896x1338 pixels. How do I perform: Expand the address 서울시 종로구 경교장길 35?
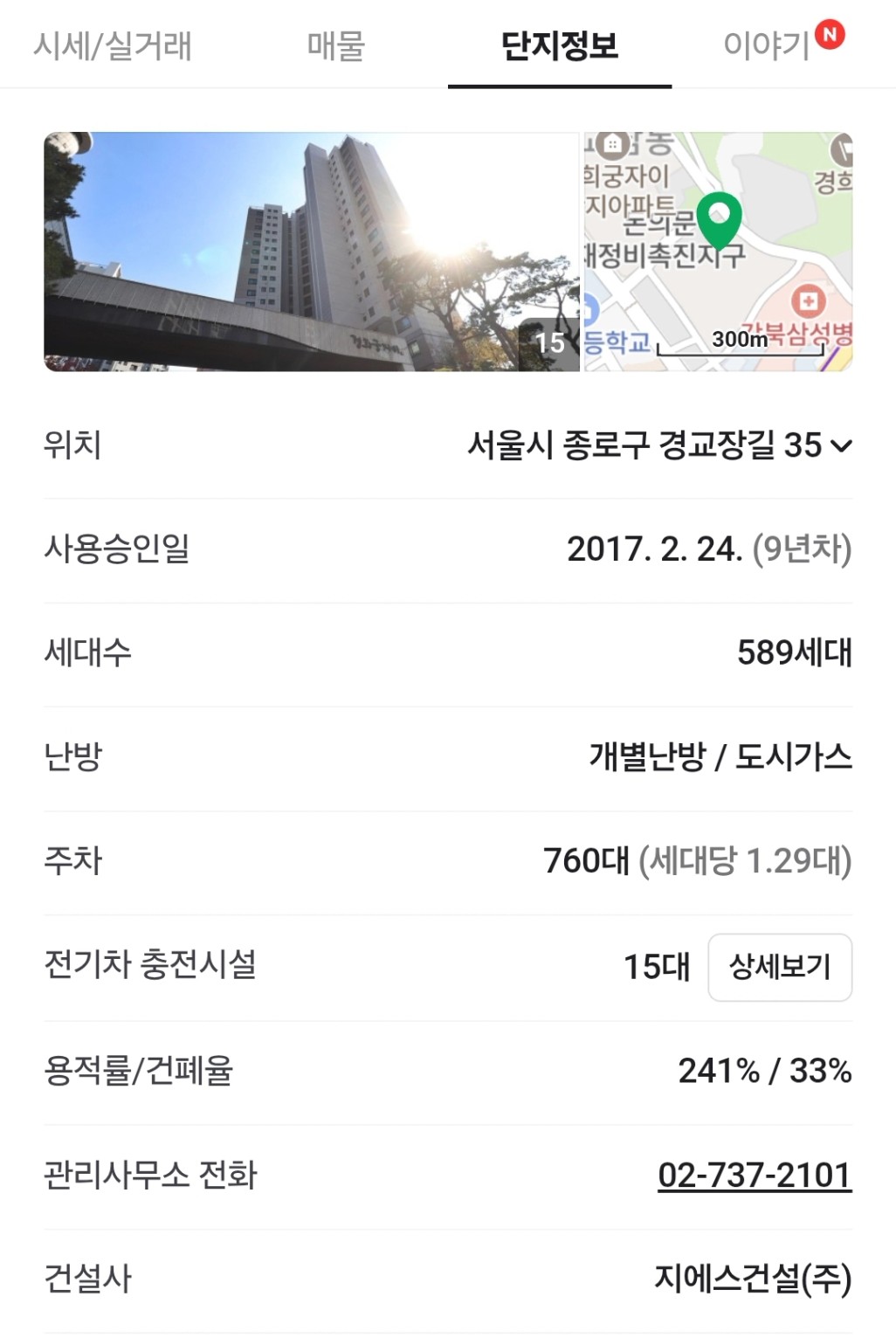point(659,445)
